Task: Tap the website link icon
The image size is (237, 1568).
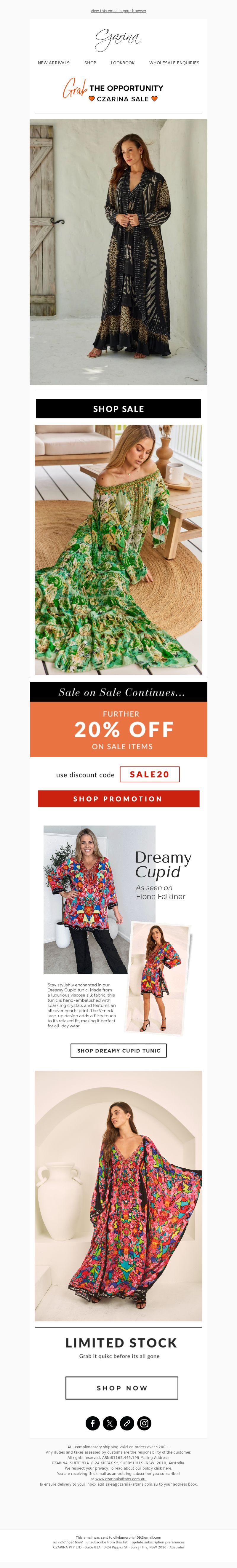Action: 127,1422
